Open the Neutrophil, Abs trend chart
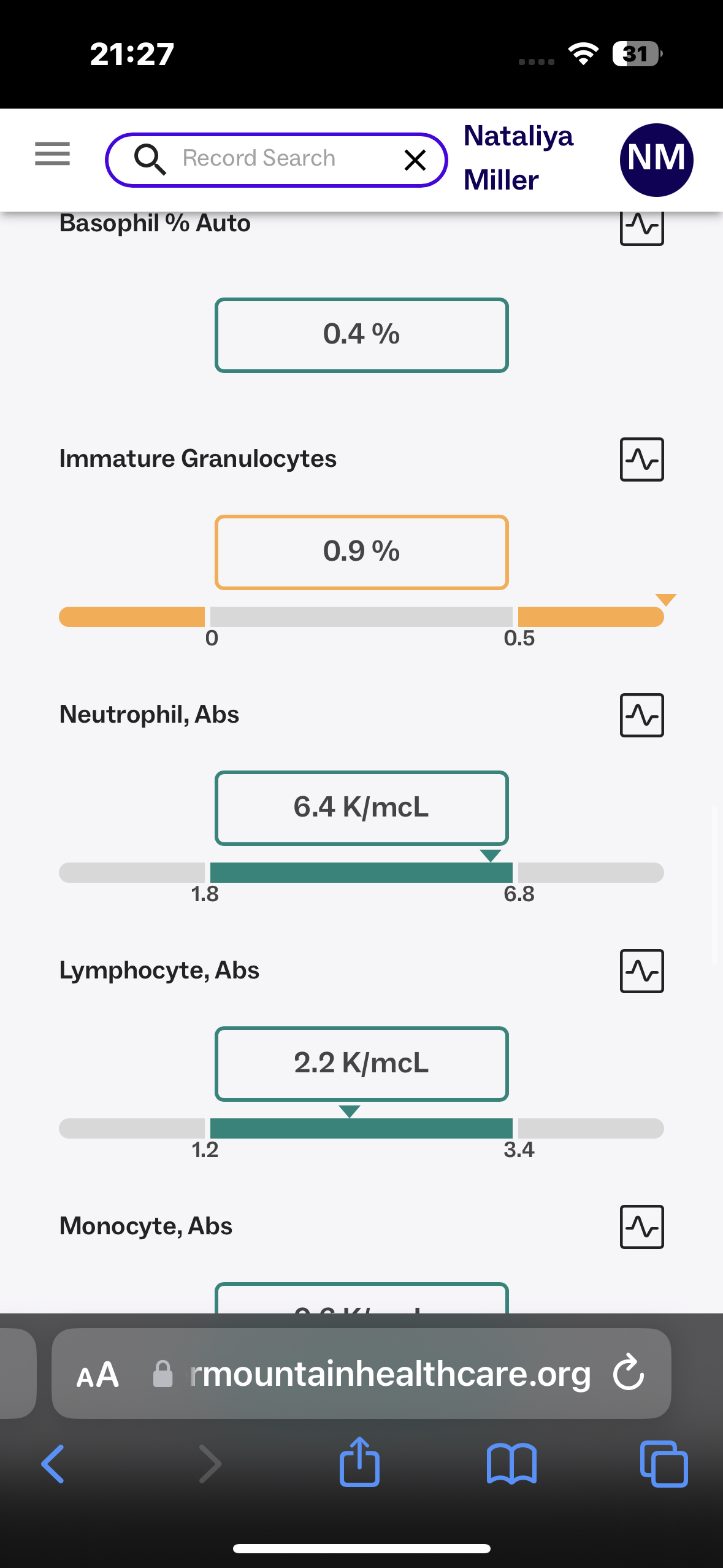Viewport: 723px width, 1568px height. click(x=641, y=715)
